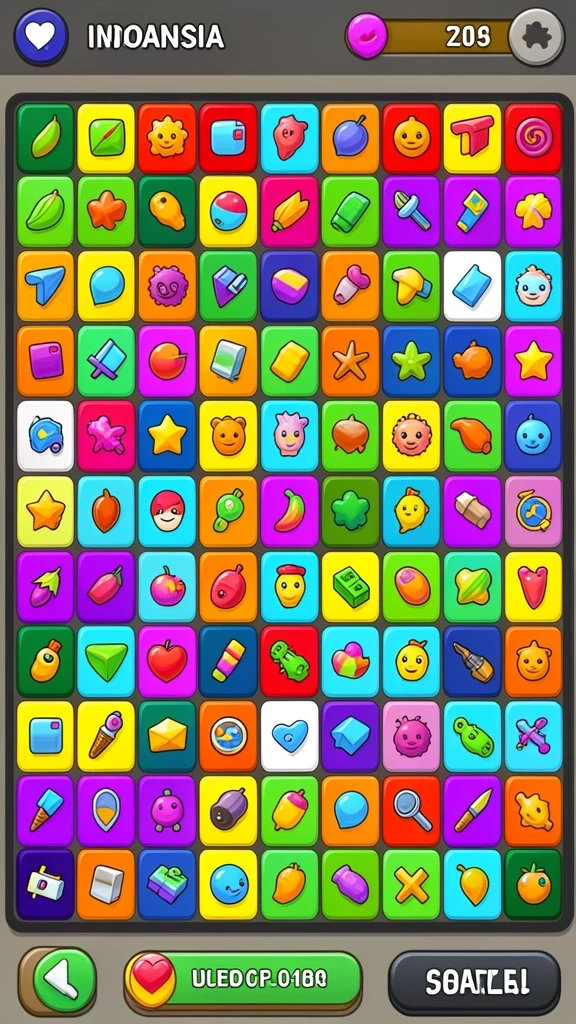Select the pink spiral lollipop tile
This screenshot has height=1024, width=576.
(534, 138)
